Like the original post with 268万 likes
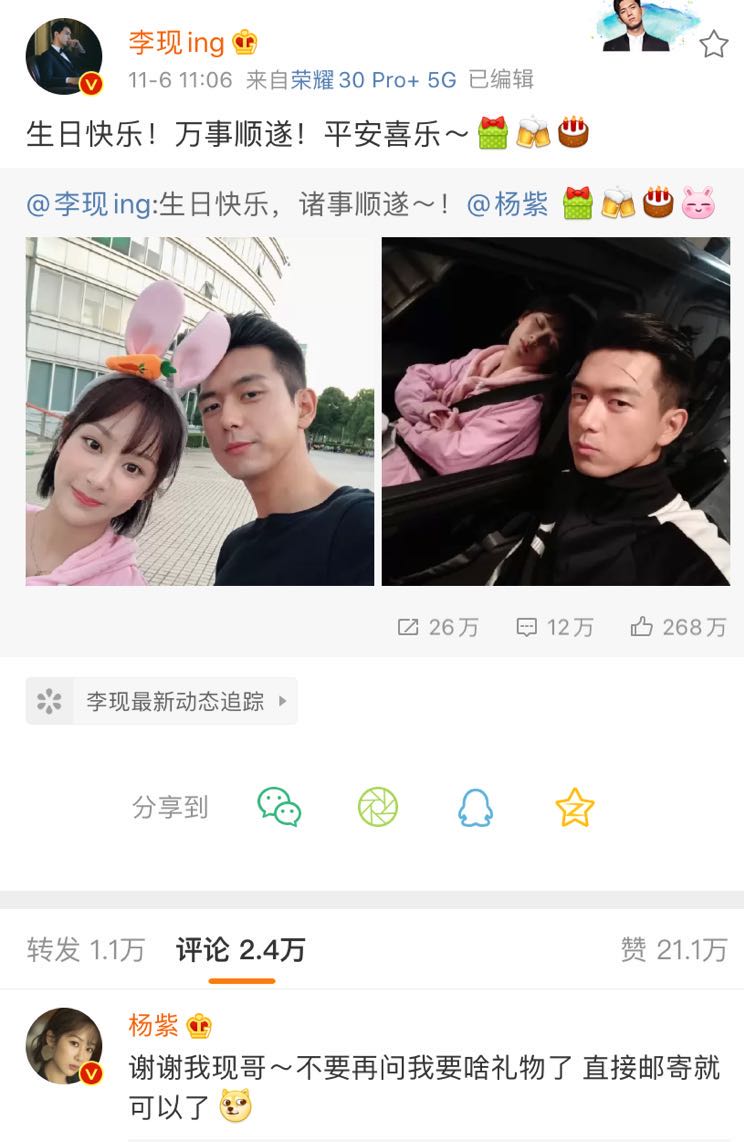The width and height of the screenshot is (744, 1142). 678,627
